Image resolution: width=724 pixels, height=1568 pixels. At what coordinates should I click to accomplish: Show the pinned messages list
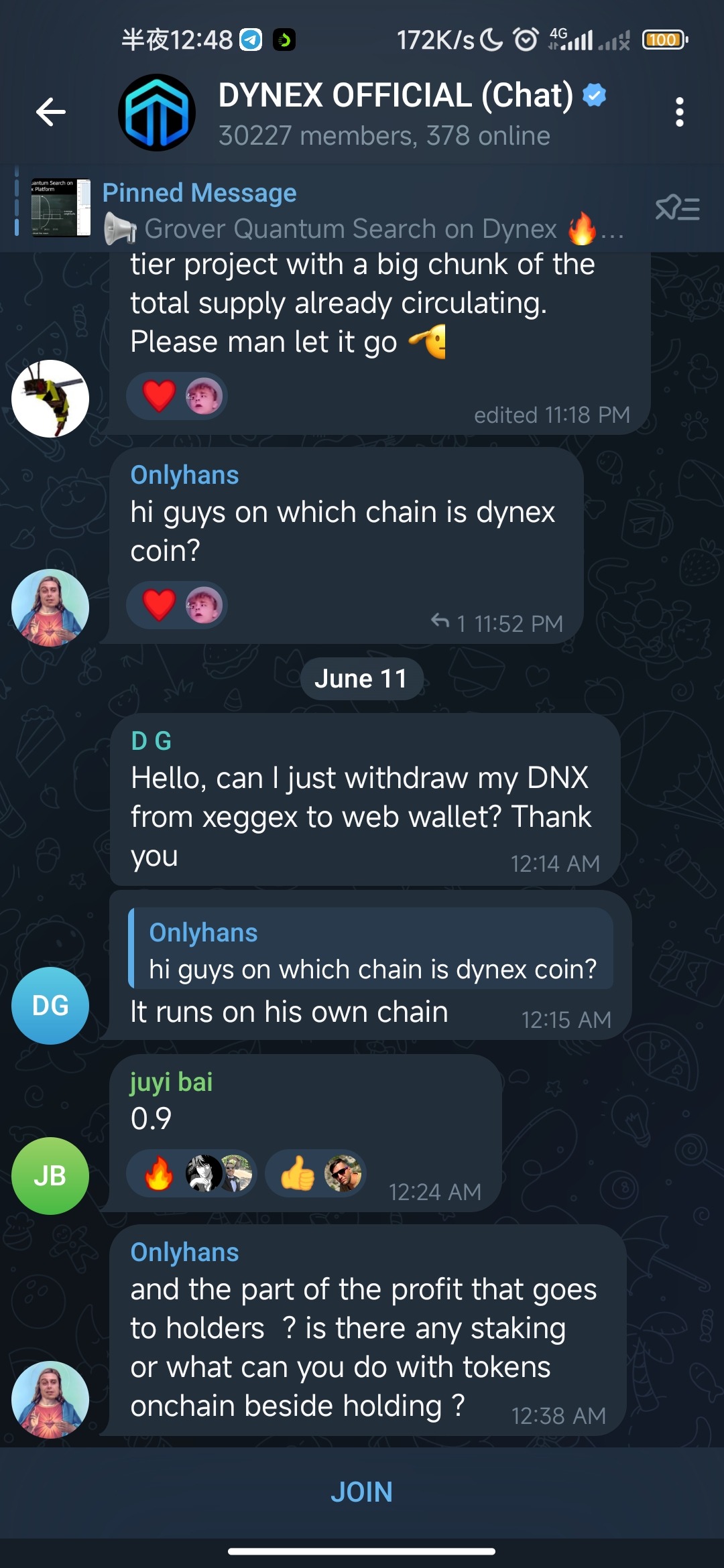678,208
